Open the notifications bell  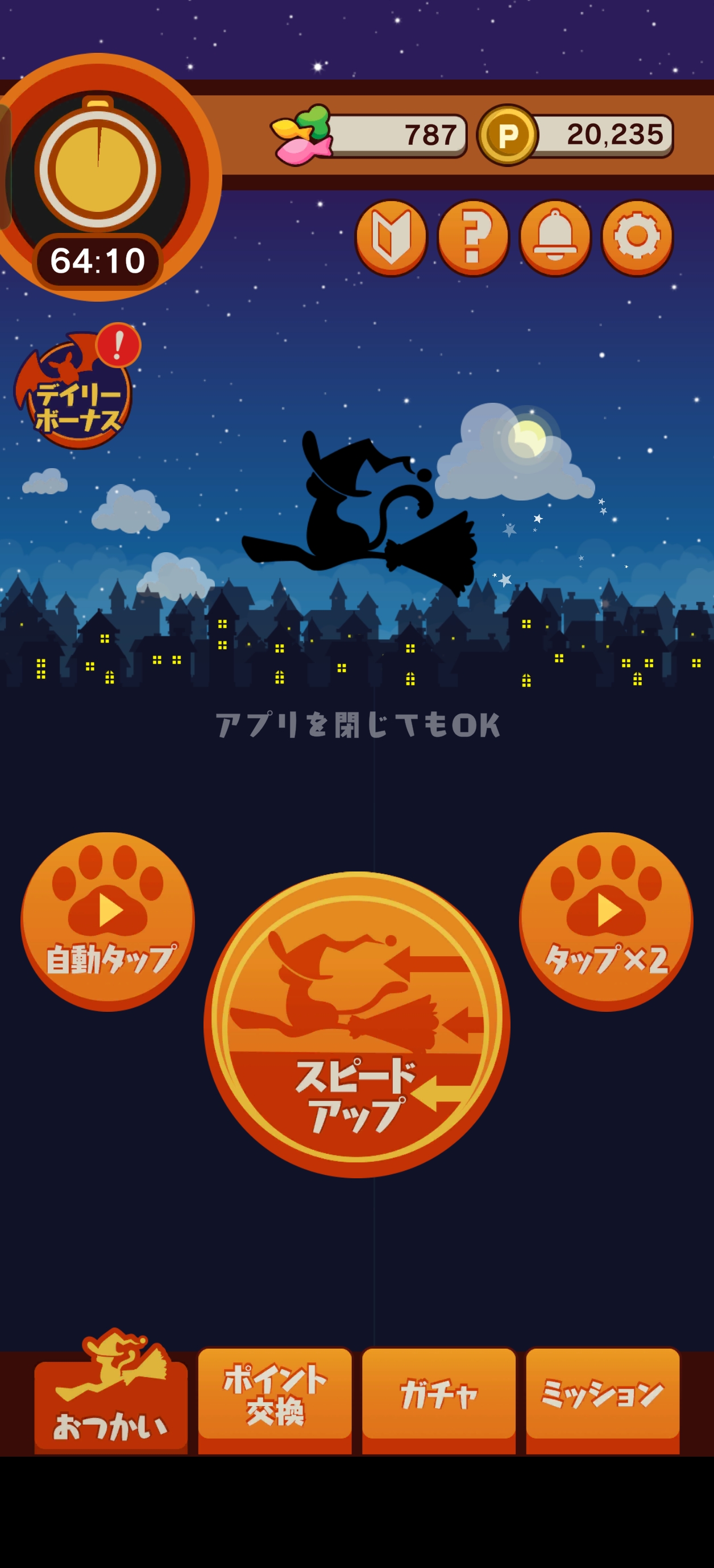554,237
